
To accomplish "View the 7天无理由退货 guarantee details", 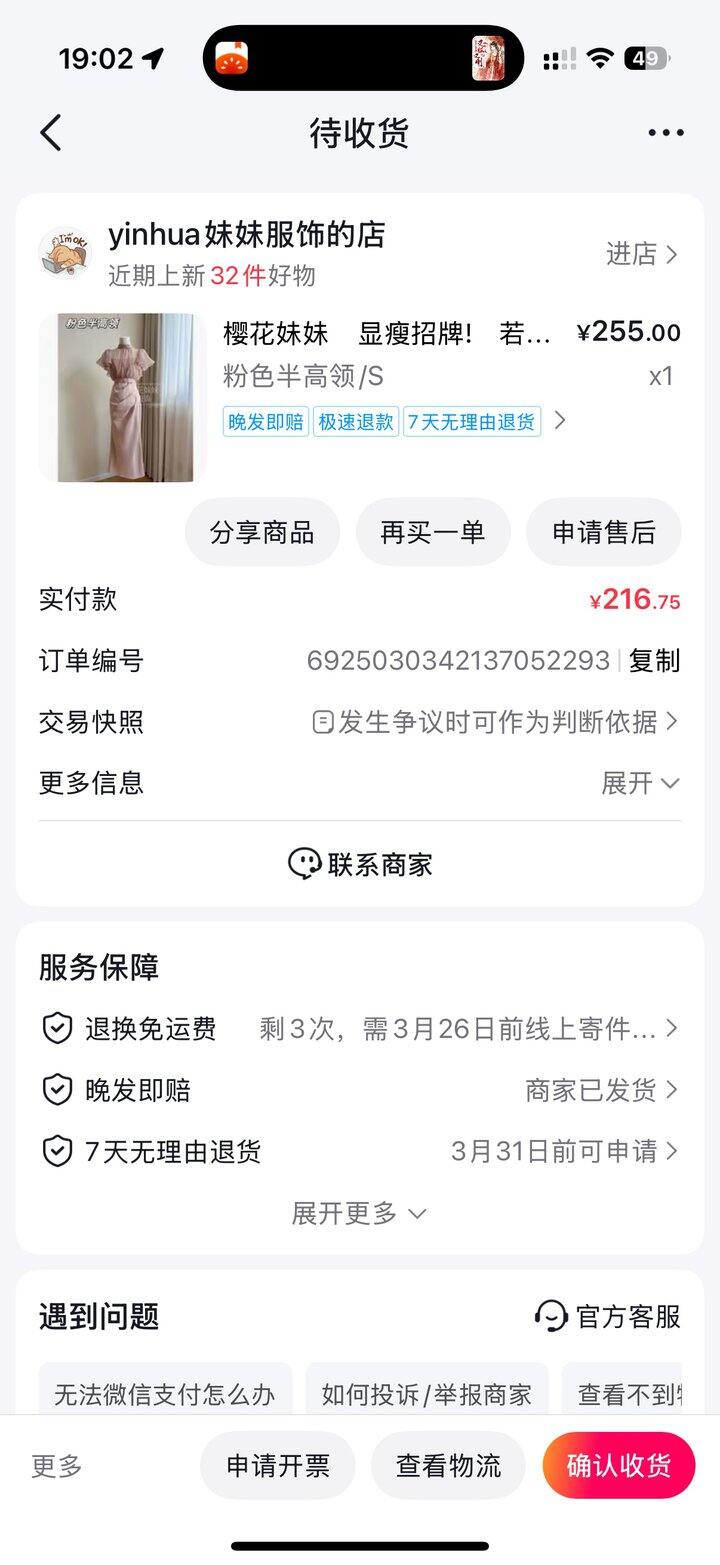I will pyautogui.click(x=360, y=1151).
